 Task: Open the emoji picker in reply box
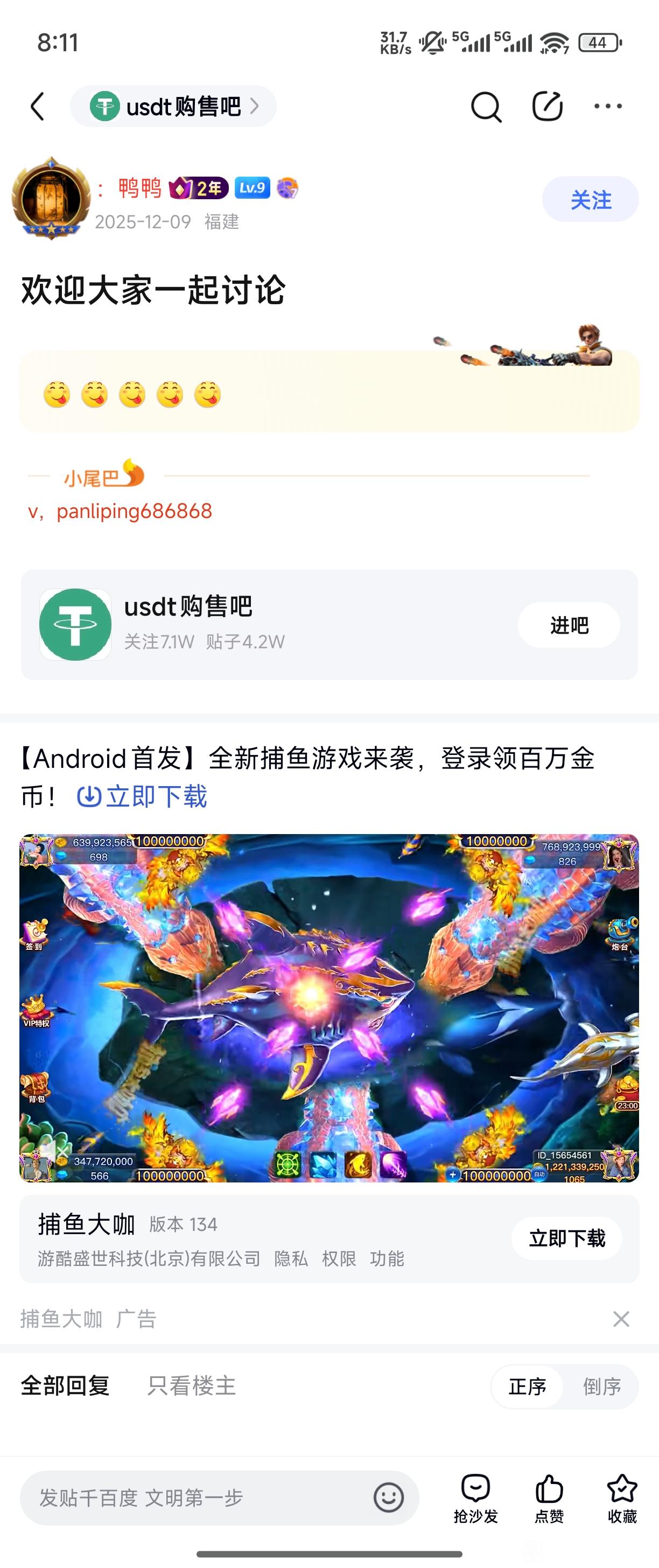tap(389, 1497)
